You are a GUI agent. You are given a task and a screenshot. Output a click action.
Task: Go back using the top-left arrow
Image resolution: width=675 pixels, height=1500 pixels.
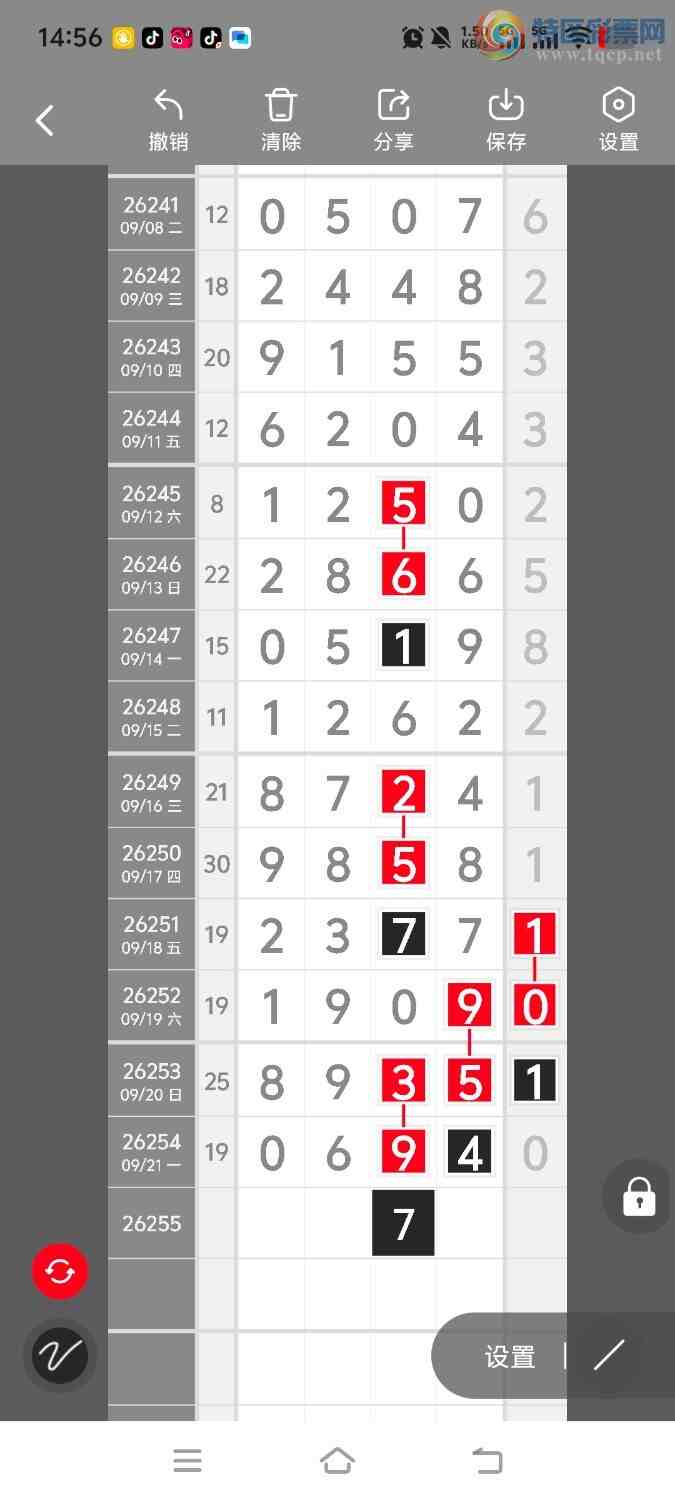point(45,121)
